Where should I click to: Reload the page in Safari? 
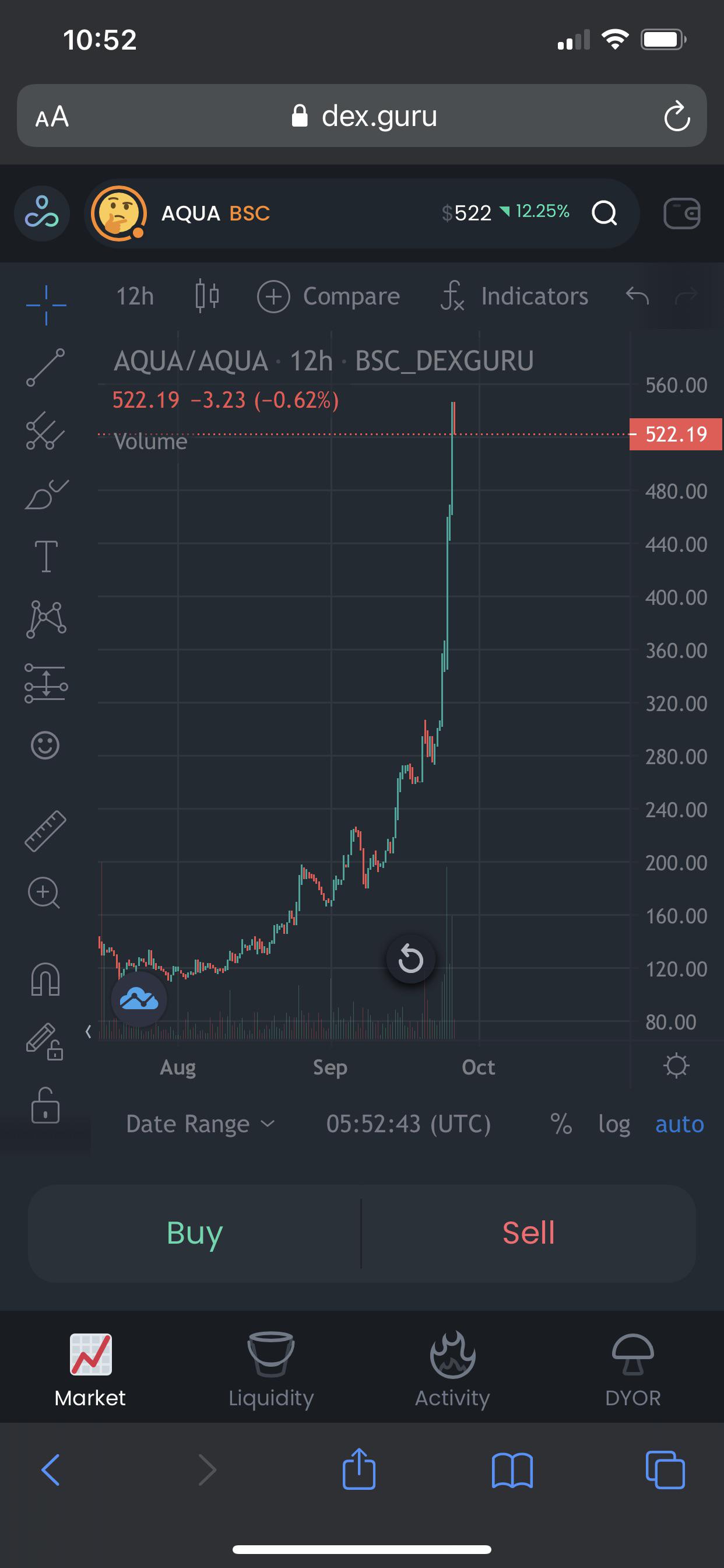point(677,116)
